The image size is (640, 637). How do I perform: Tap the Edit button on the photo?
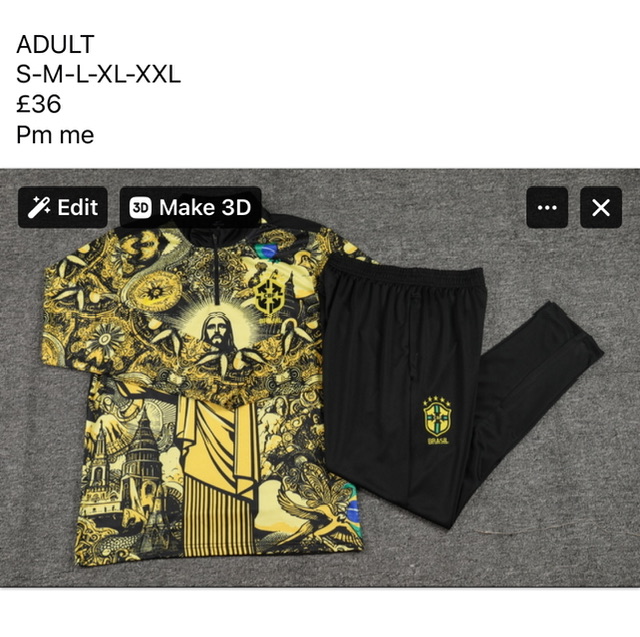[x=63, y=207]
